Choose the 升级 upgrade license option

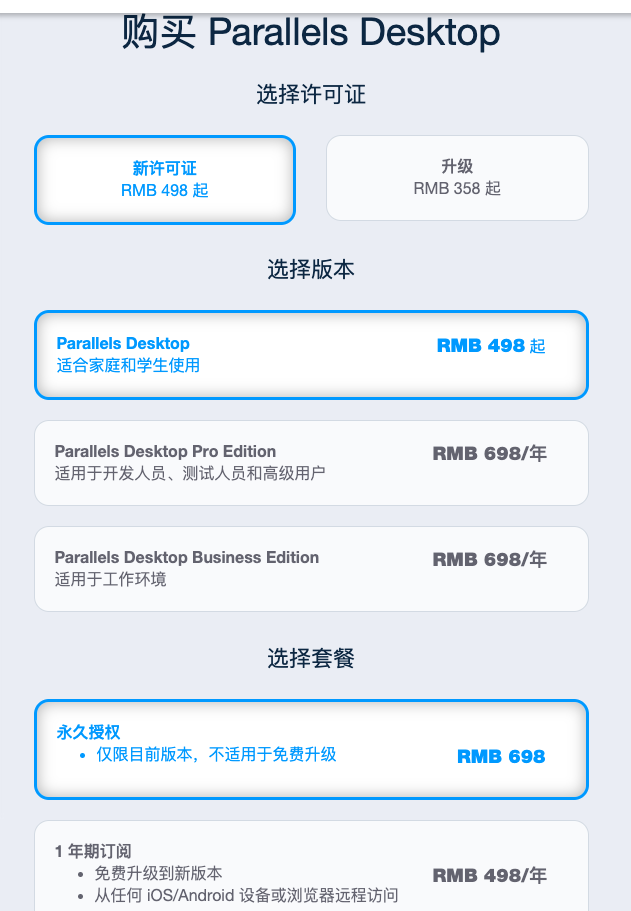457,178
